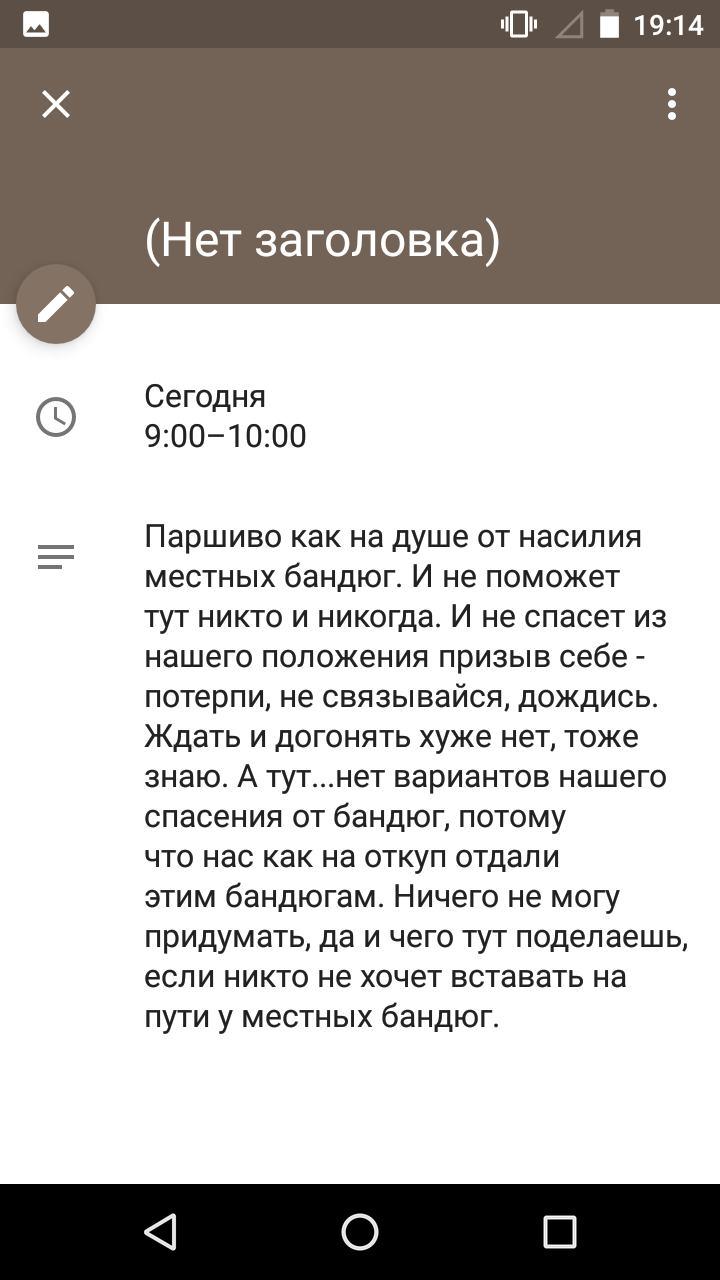Open the three-dot overflow menu
The height and width of the screenshot is (1280, 720).
point(672,104)
